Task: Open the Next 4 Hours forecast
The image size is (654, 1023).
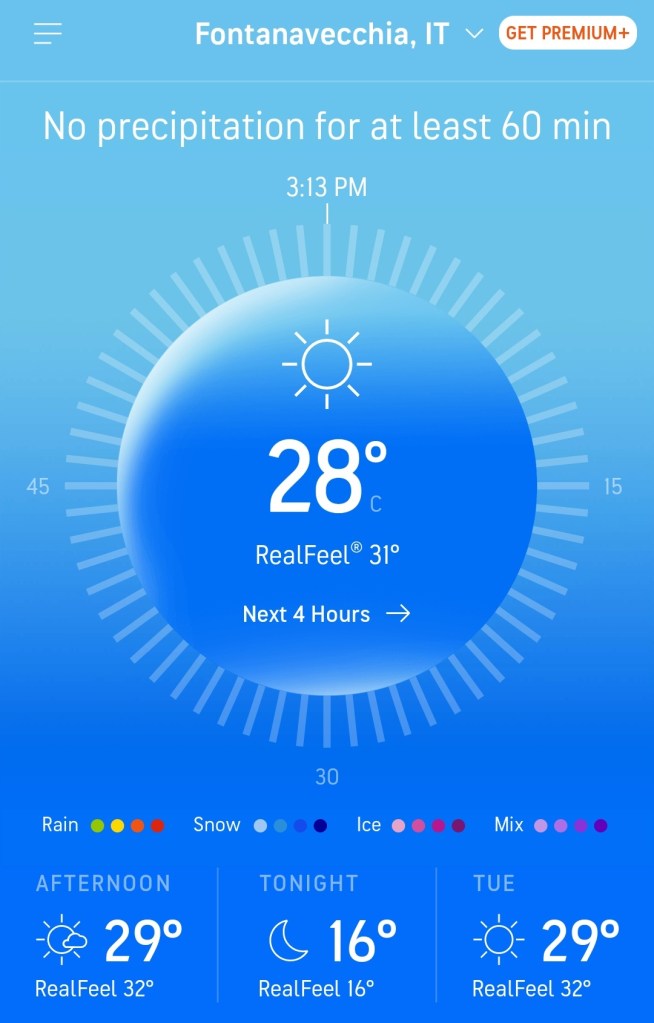Action: 326,614
